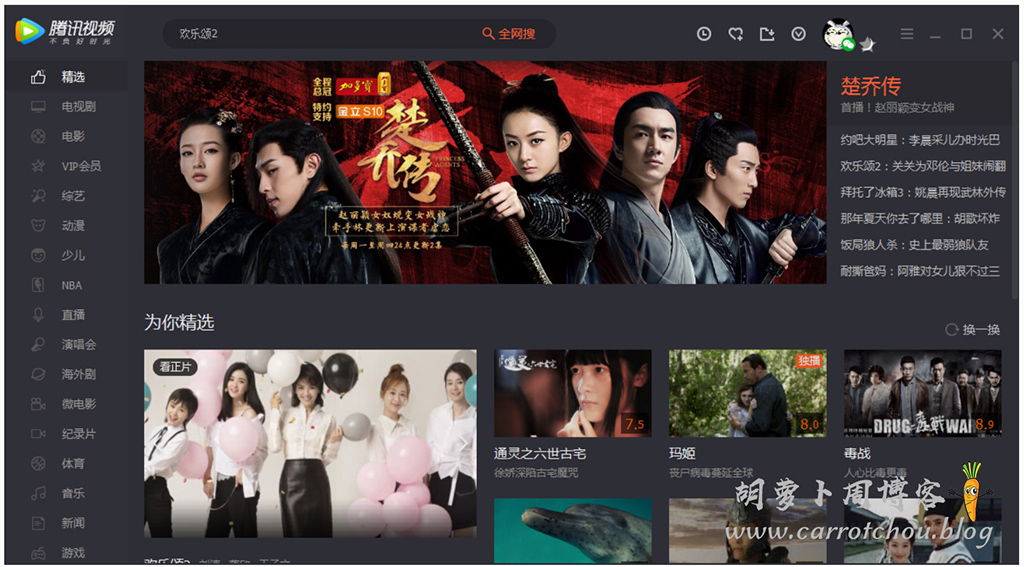Viewport: 1024px width, 567px height.
Task: Switch to 纪录片 category
Action: click(x=78, y=434)
